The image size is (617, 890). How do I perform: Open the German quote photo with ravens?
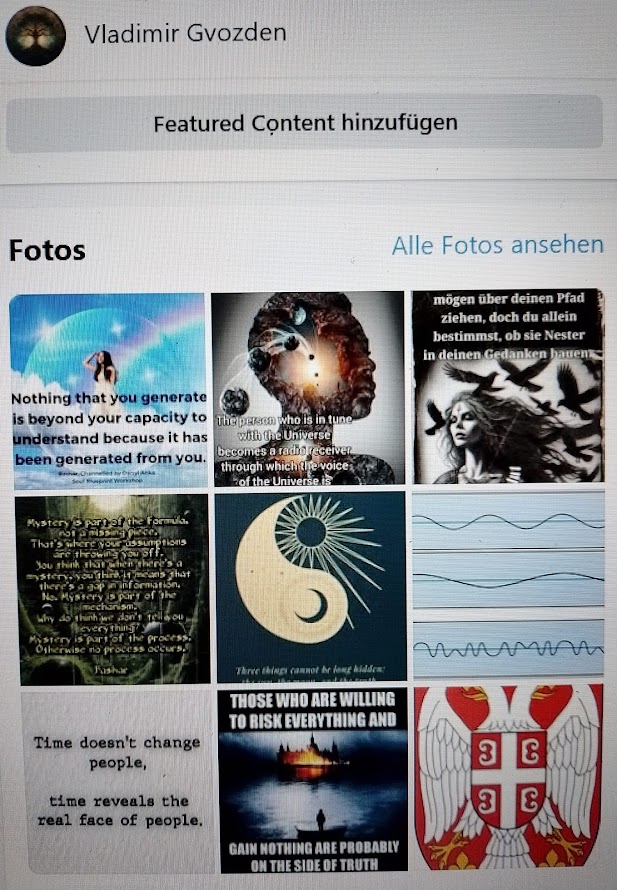[x=508, y=386]
